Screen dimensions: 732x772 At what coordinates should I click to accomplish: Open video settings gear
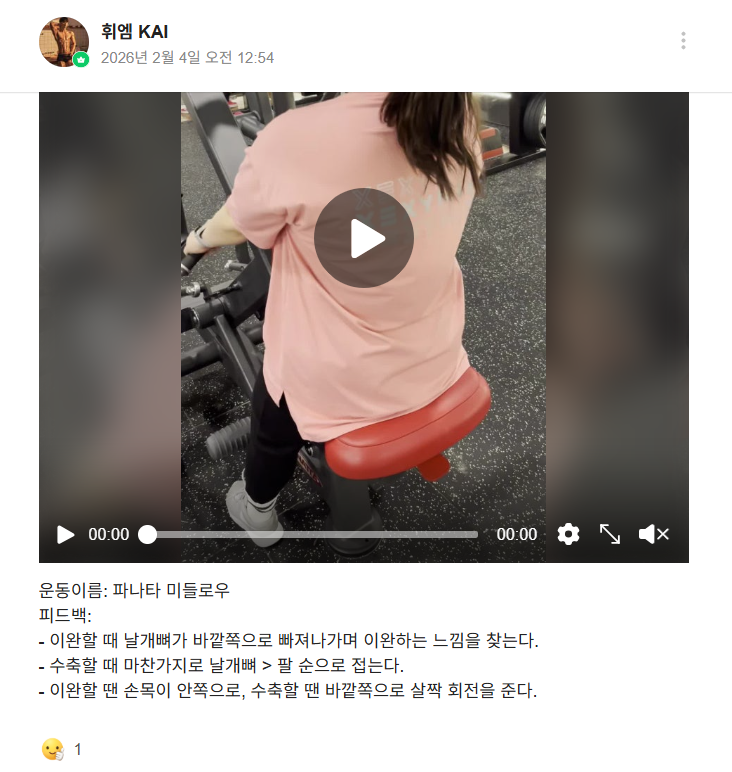point(568,534)
